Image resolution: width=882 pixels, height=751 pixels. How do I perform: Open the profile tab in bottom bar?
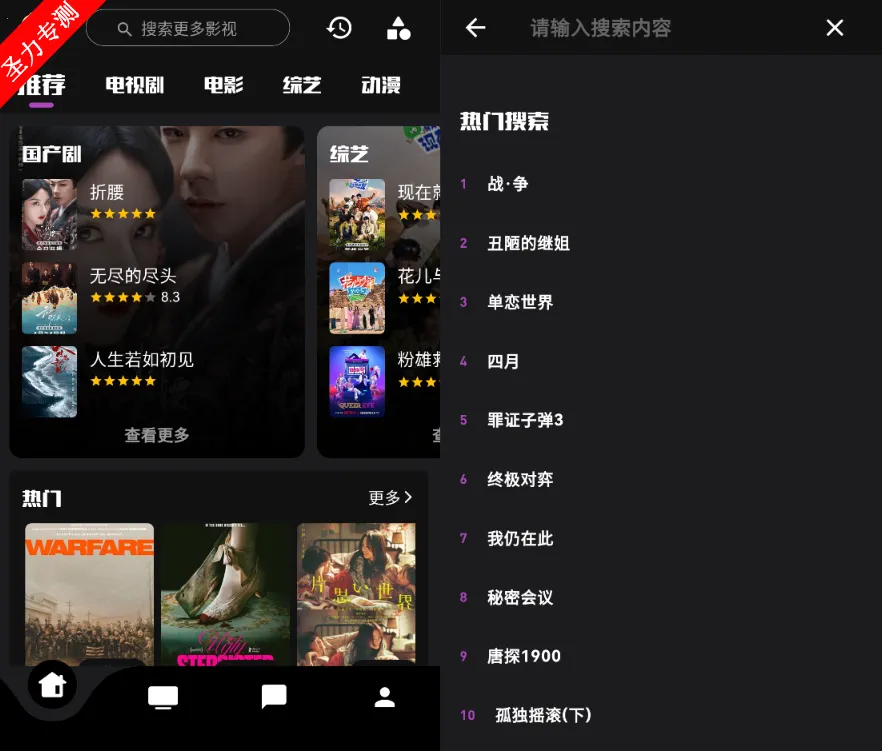pyautogui.click(x=385, y=697)
